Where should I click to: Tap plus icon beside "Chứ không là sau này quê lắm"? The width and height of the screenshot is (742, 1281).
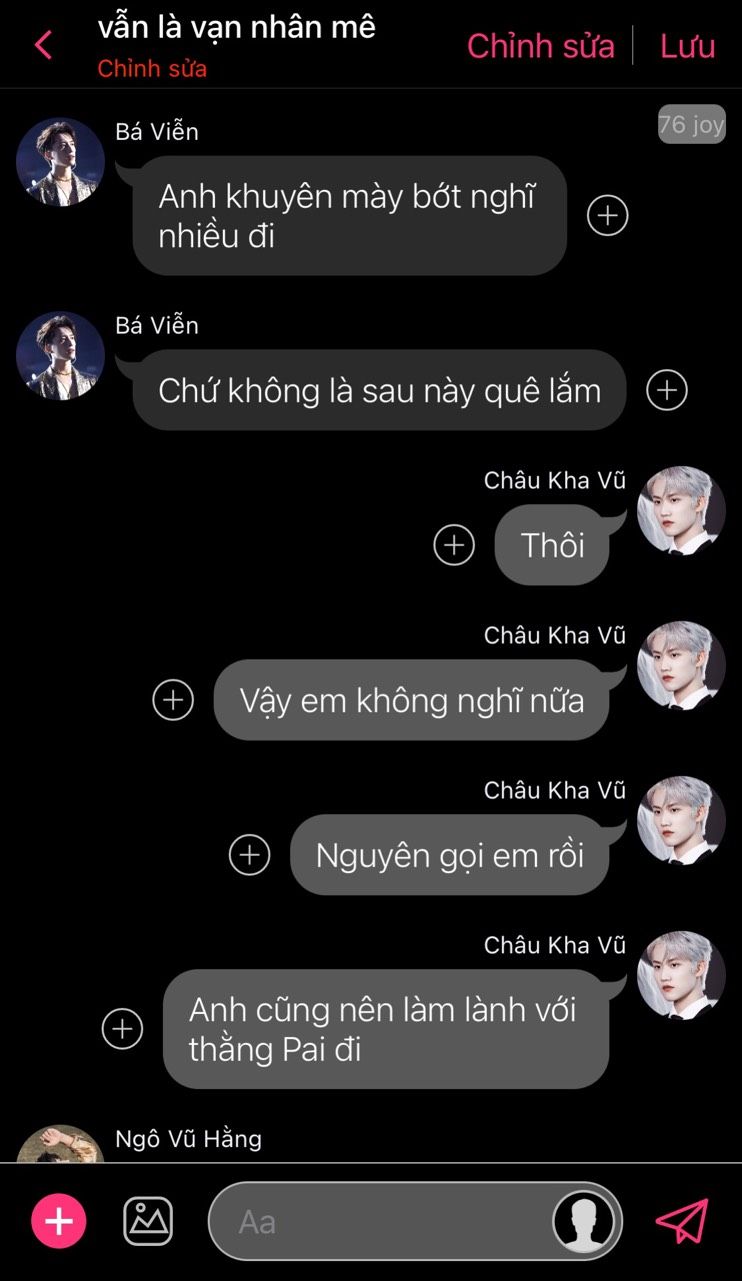click(x=667, y=390)
